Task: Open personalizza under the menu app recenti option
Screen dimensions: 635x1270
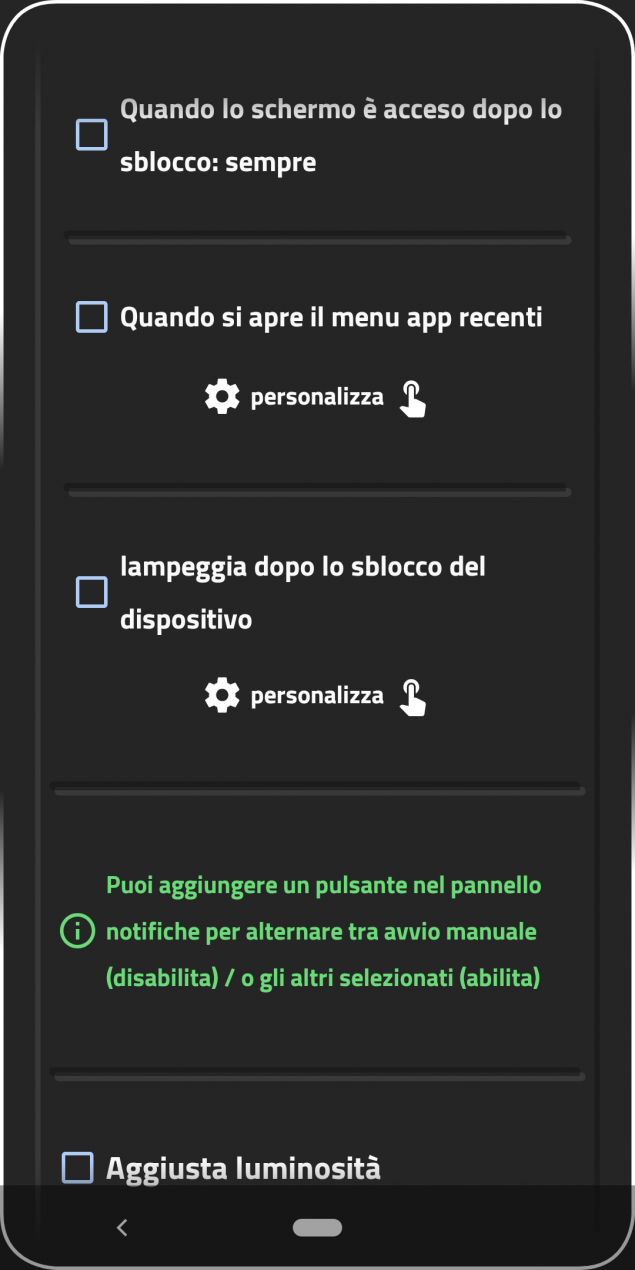Action: tap(315, 397)
